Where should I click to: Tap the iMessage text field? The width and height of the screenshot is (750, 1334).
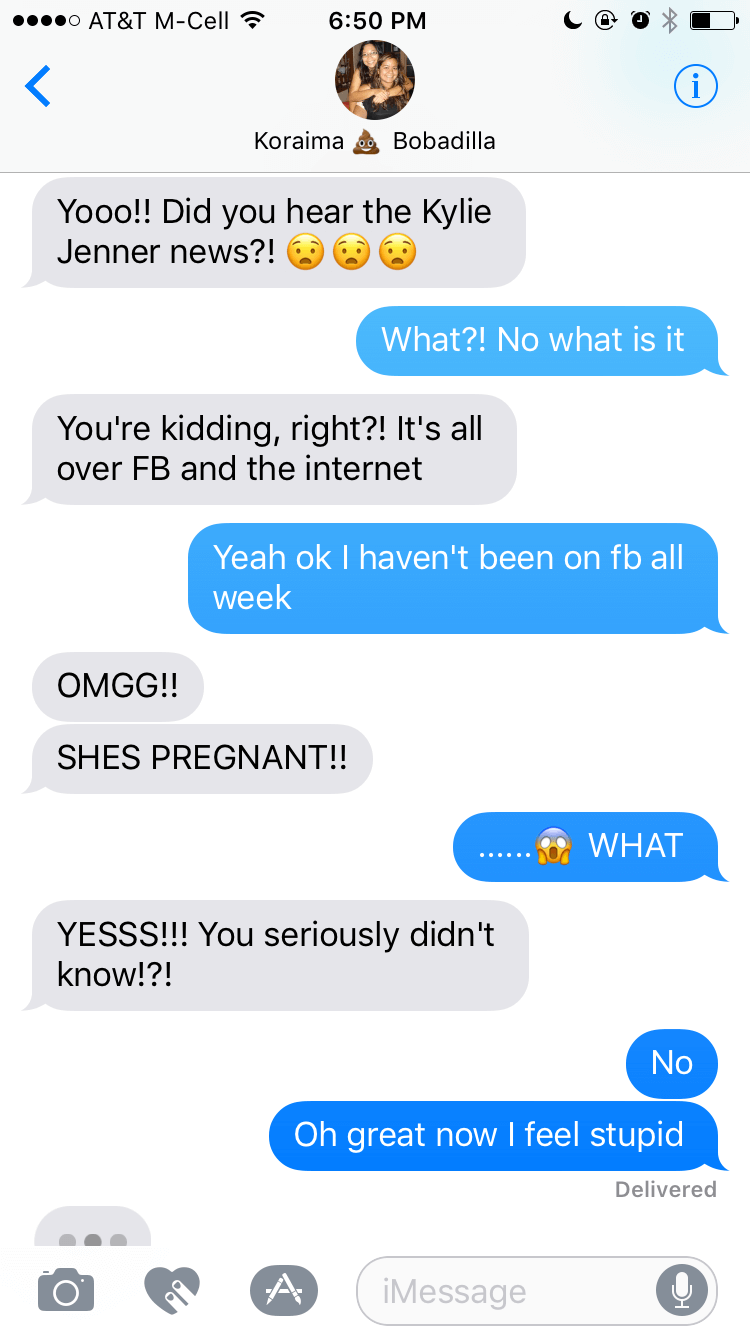pyautogui.click(x=537, y=1291)
